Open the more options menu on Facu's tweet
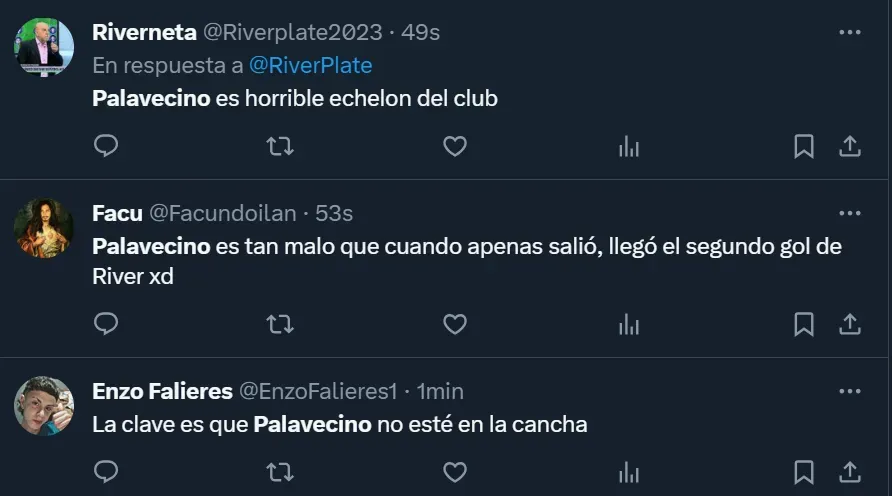This screenshot has width=892, height=496. point(849,213)
